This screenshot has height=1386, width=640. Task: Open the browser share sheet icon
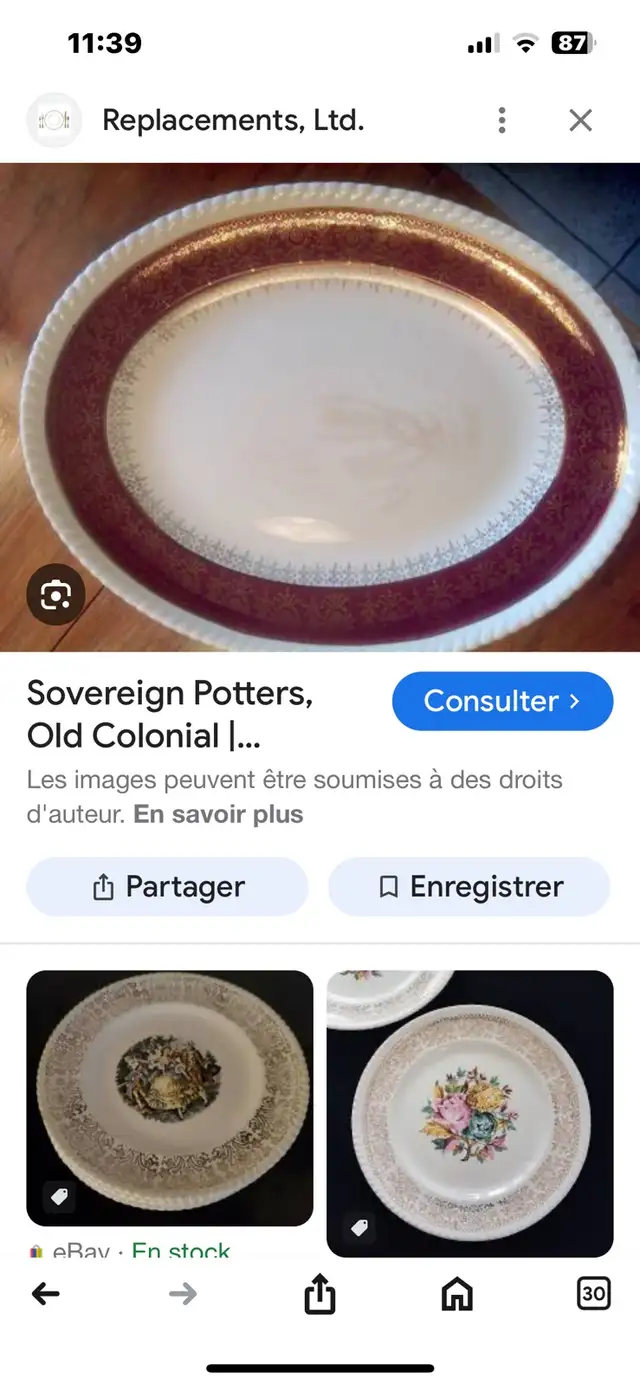319,1295
